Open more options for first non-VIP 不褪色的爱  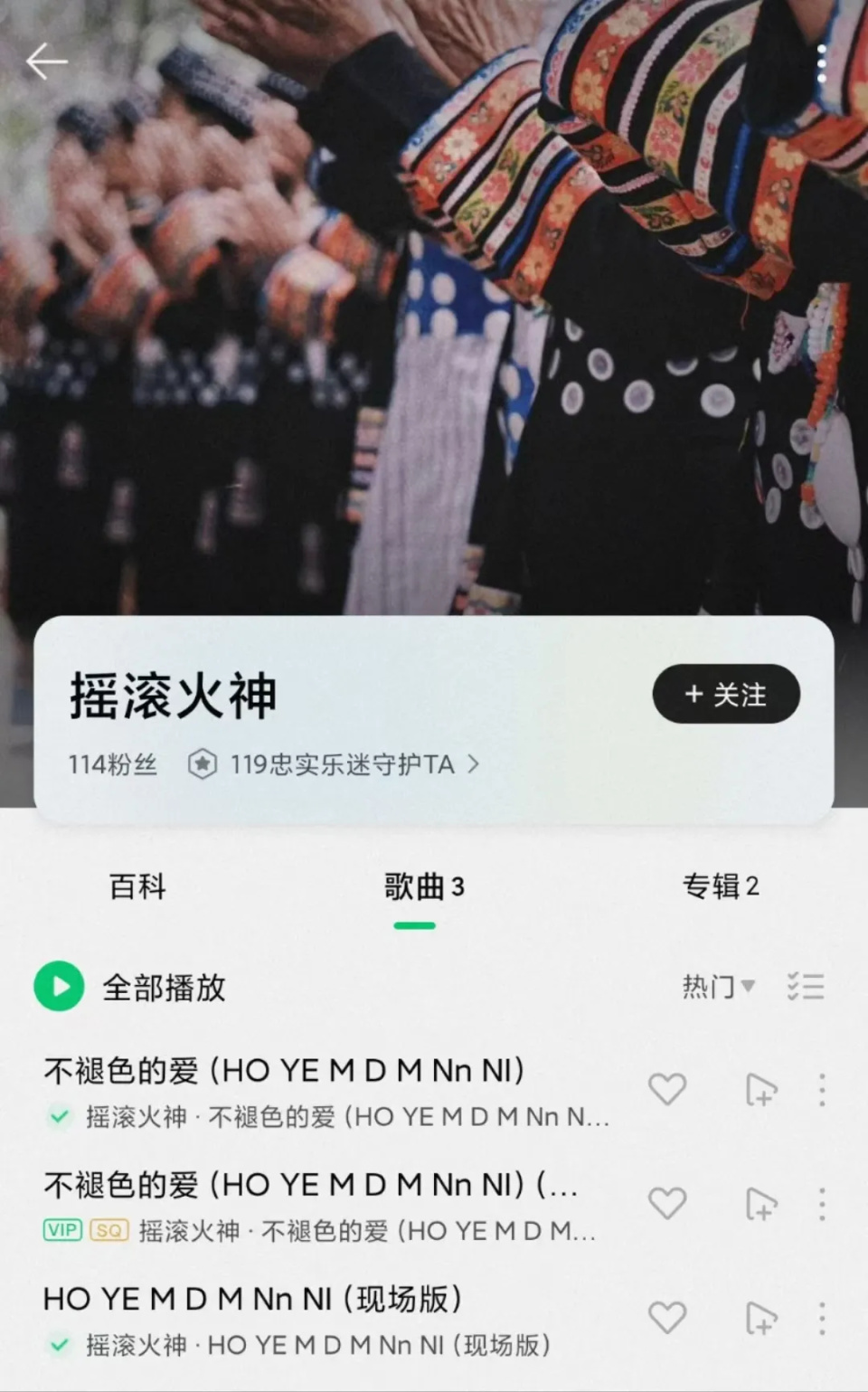821,1090
